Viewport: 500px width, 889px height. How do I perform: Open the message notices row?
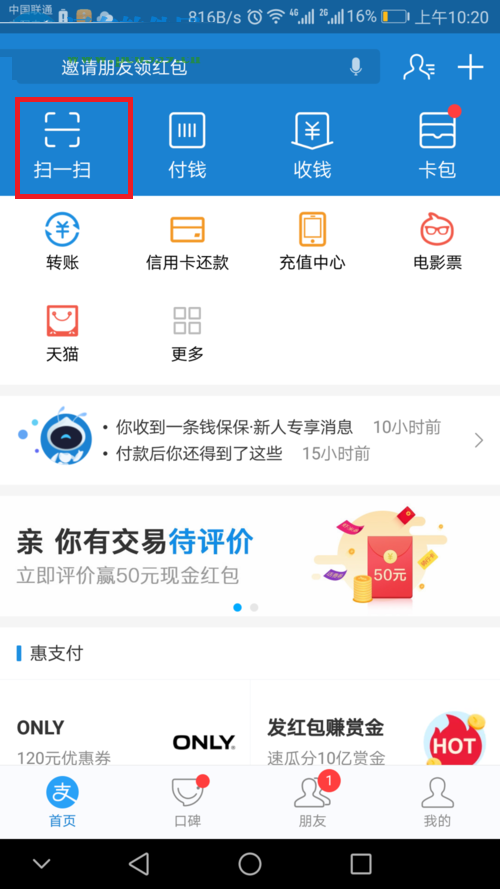[250, 441]
